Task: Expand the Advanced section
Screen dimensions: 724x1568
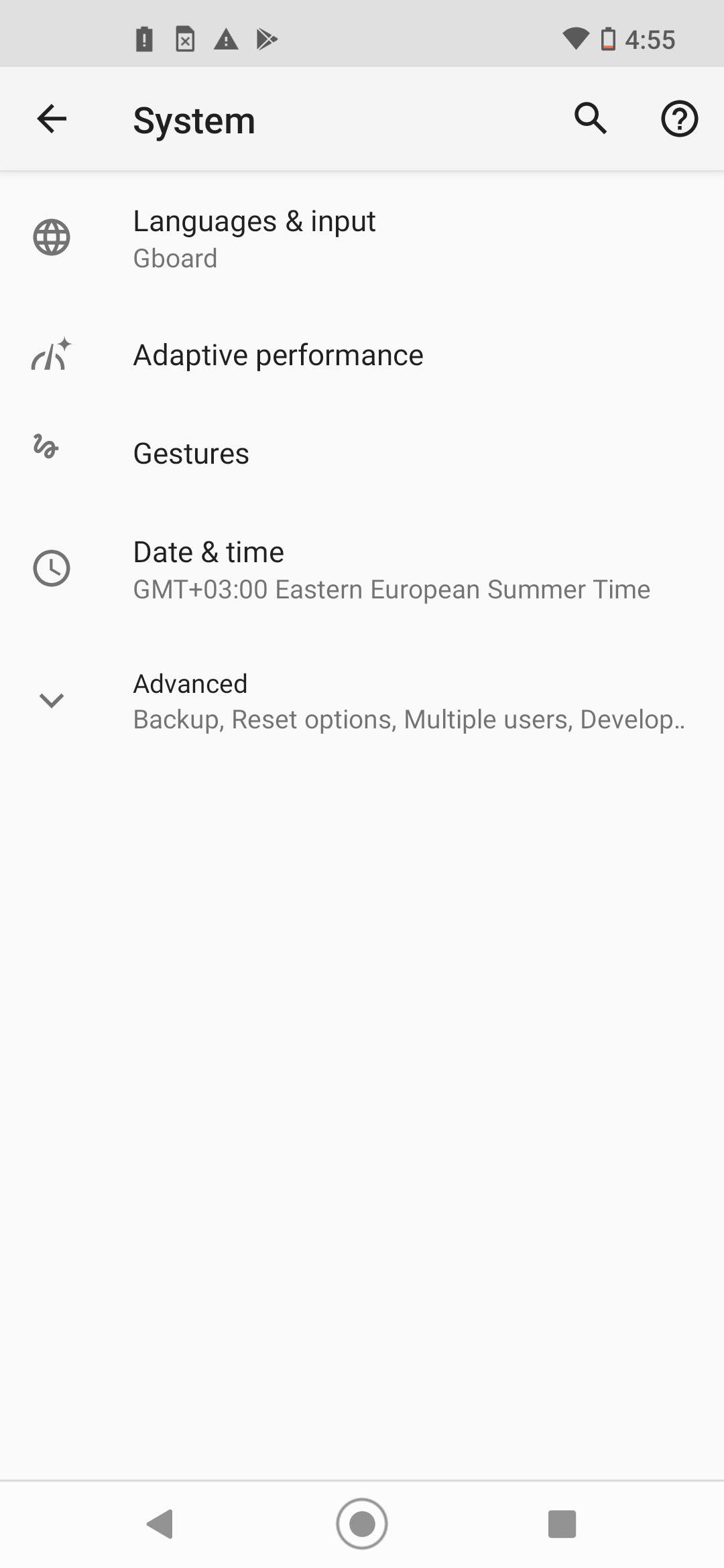Action: click(362, 701)
